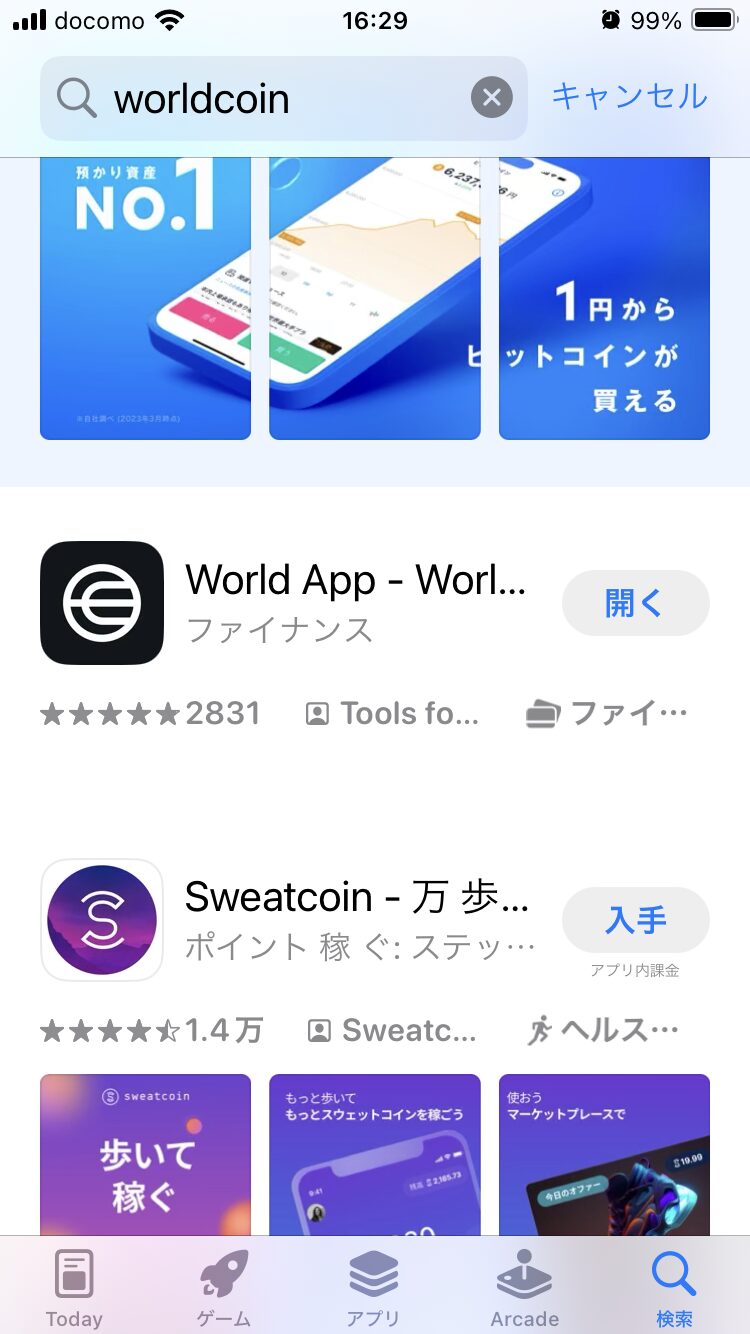Get Sweatcoin with 入手 button
The image size is (750, 1334).
point(636,920)
